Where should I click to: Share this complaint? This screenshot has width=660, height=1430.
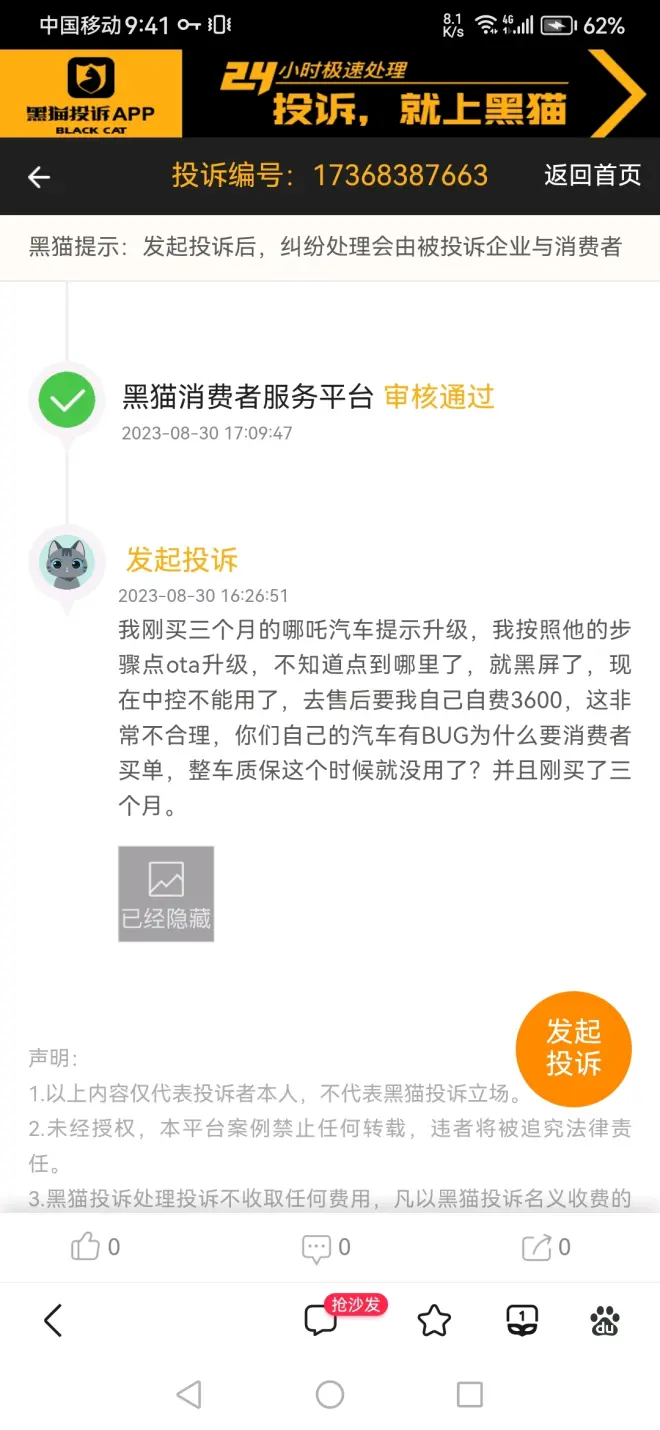point(546,1247)
